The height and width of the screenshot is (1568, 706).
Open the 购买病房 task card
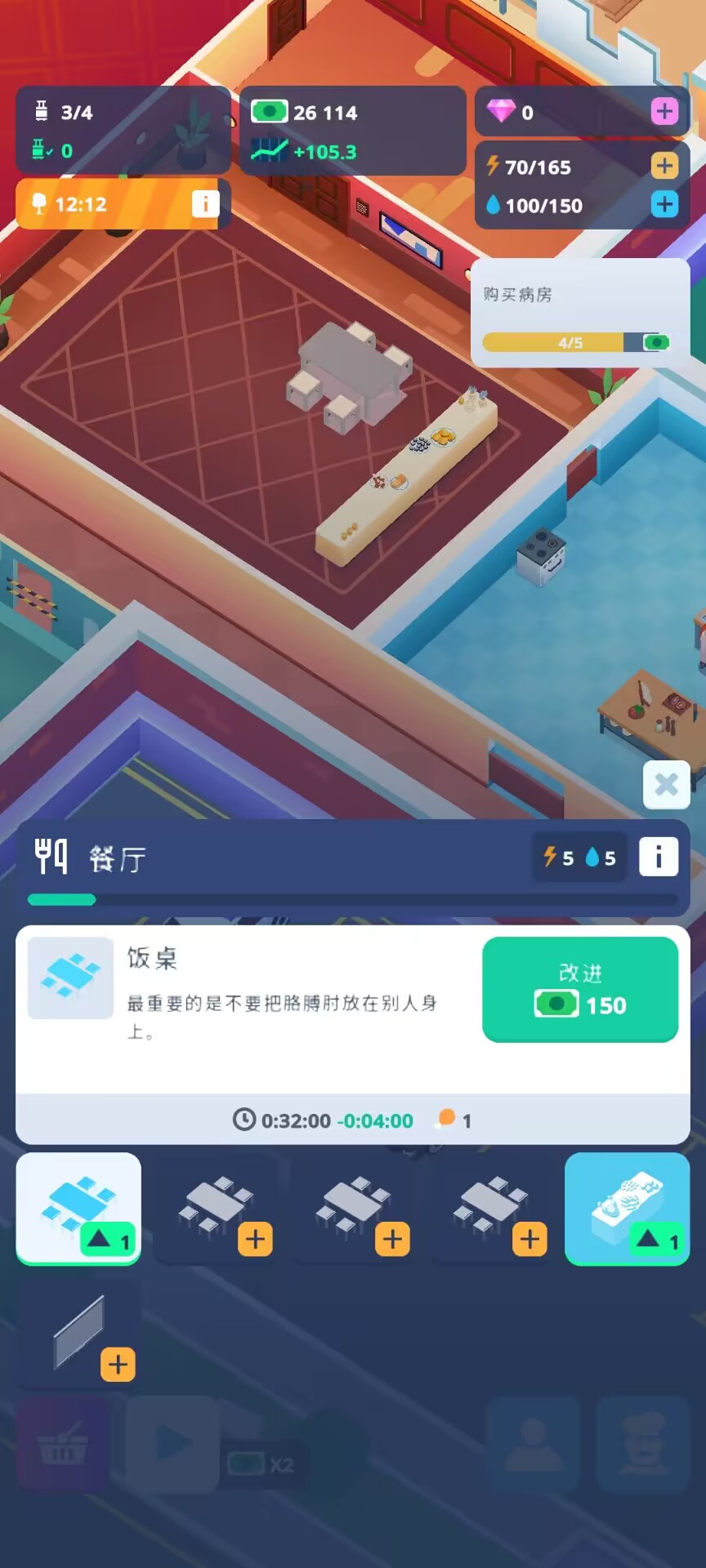(579, 314)
